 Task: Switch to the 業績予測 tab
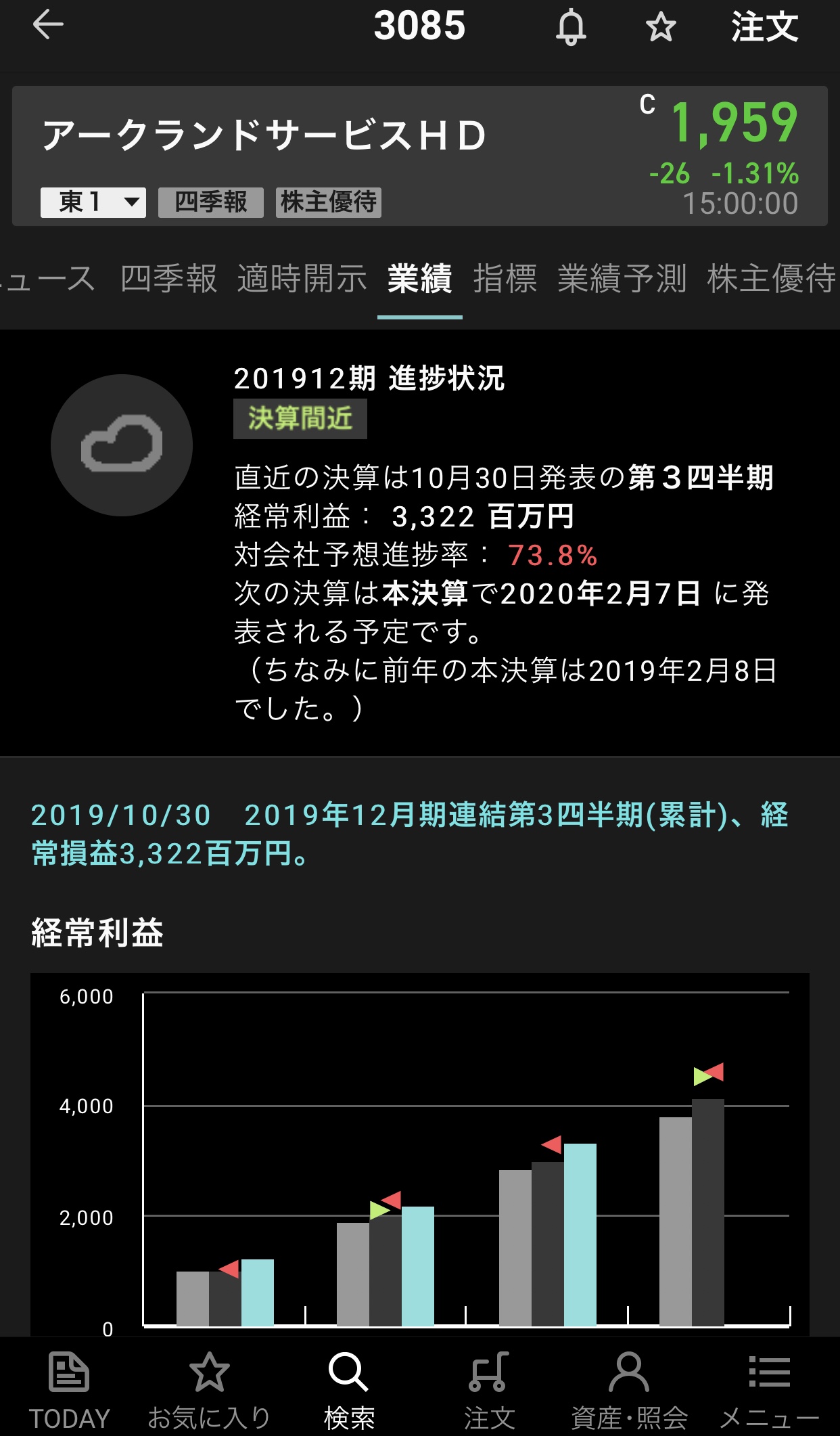click(622, 279)
